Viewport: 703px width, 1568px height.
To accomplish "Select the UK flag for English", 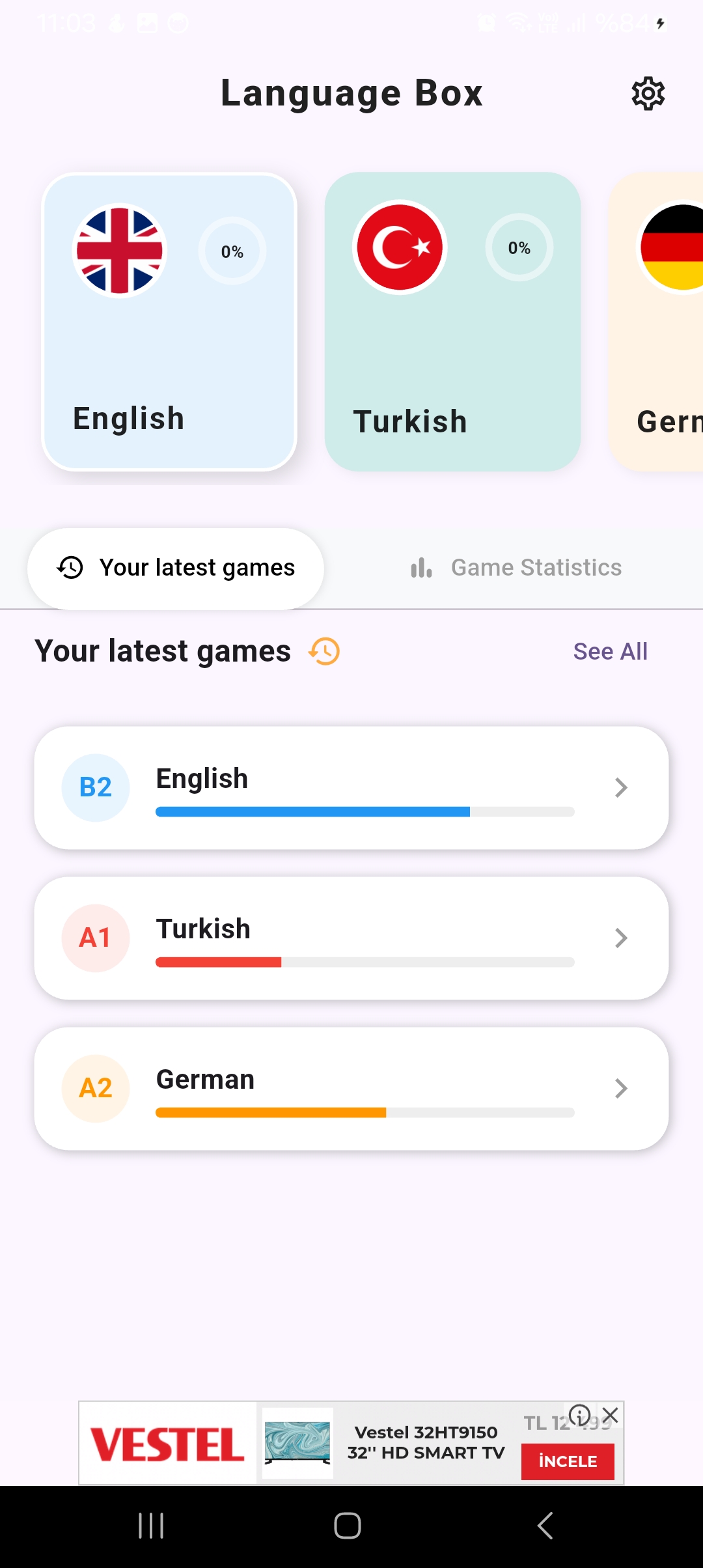I will pos(119,250).
